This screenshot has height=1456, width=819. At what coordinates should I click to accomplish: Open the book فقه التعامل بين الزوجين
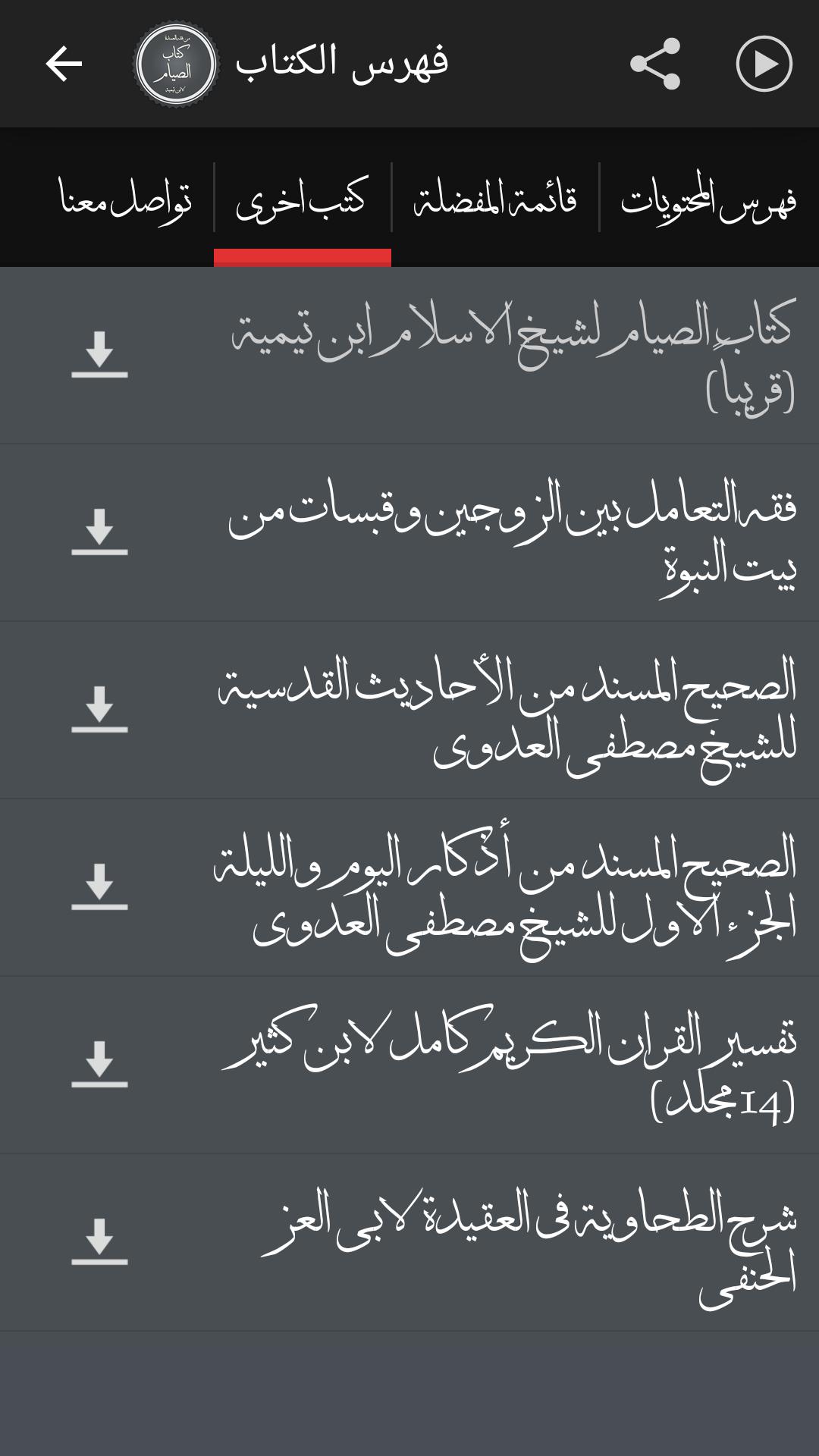click(493, 532)
